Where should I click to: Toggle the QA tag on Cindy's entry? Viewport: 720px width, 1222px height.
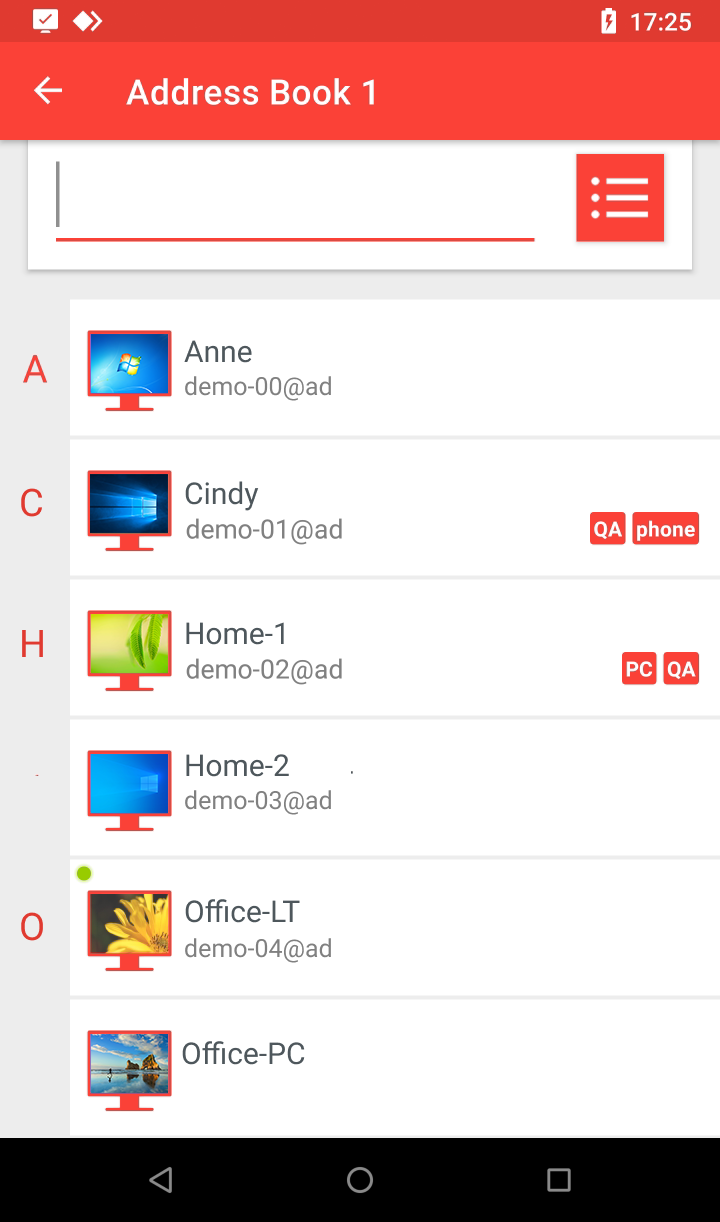(x=607, y=528)
